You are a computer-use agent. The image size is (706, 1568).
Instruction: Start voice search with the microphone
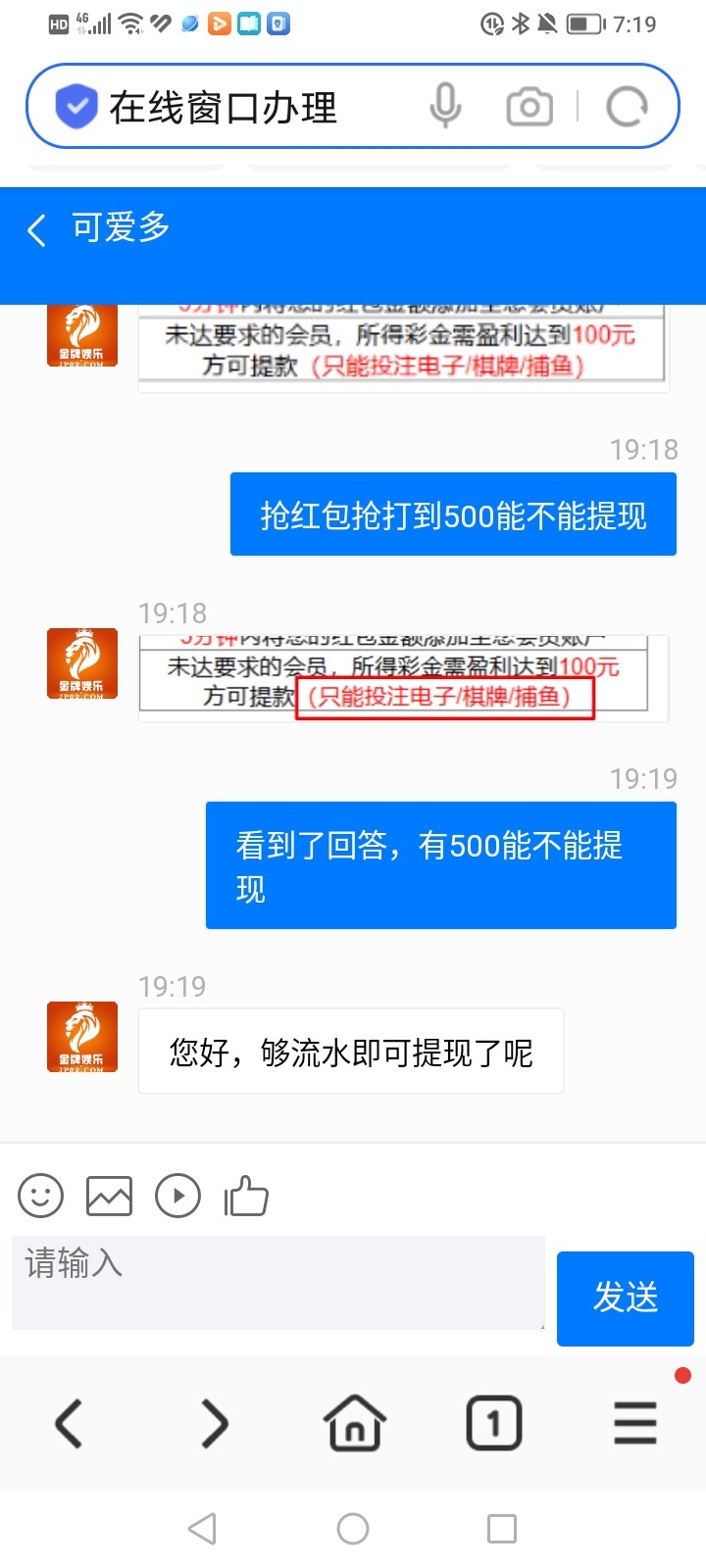tap(445, 106)
